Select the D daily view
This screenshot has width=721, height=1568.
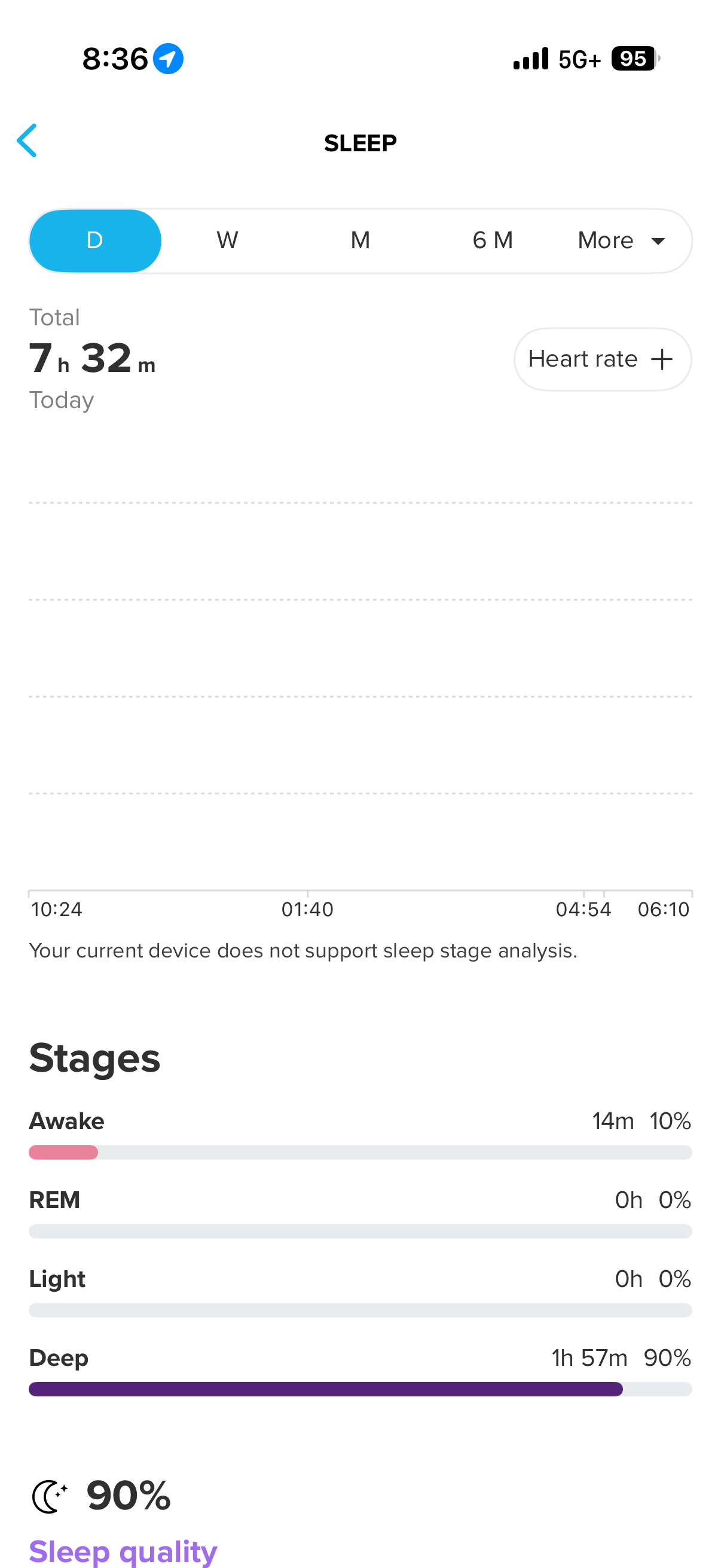pyautogui.click(x=95, y=241)
